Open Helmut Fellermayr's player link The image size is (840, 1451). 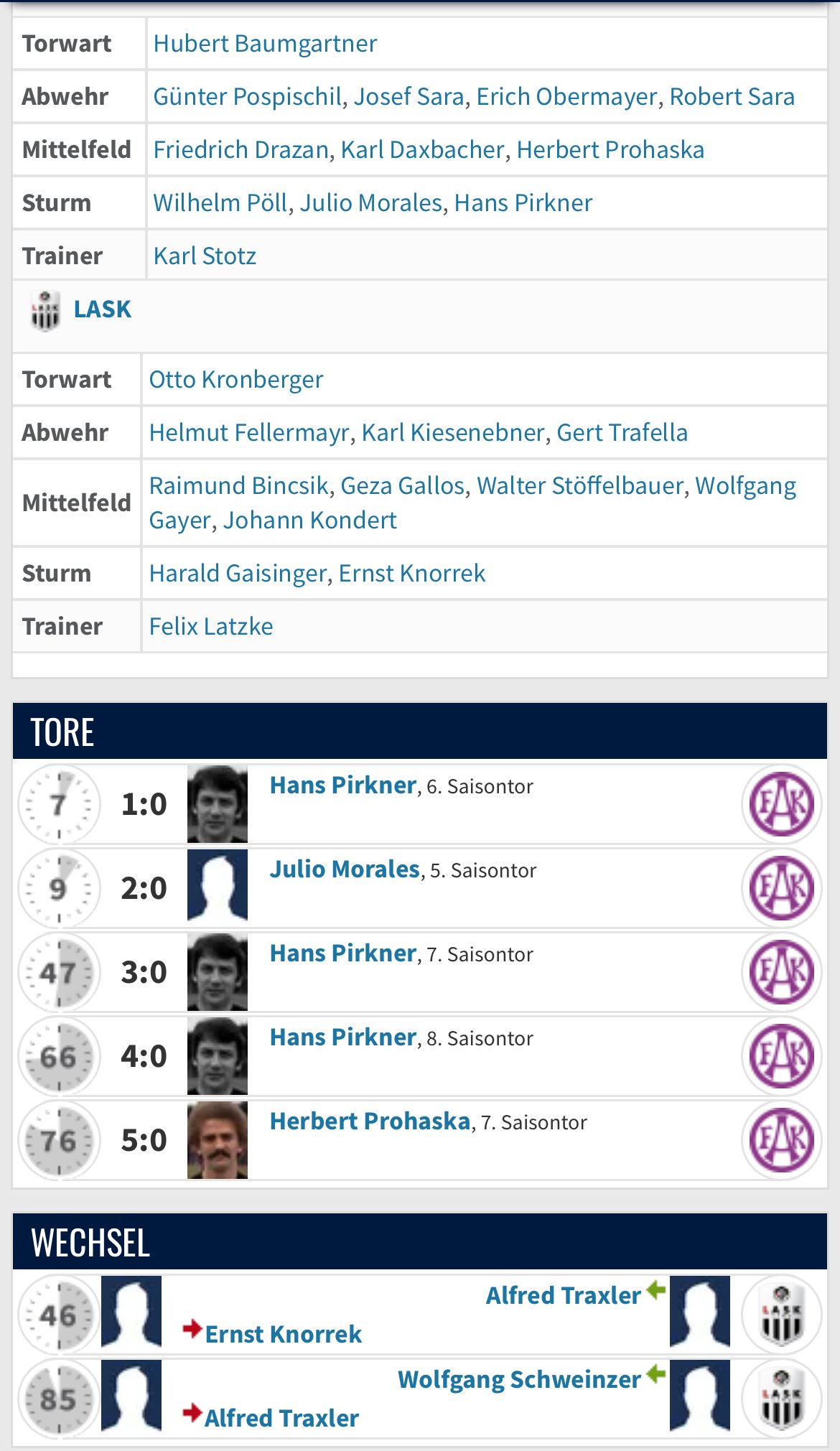click(249, 433)
